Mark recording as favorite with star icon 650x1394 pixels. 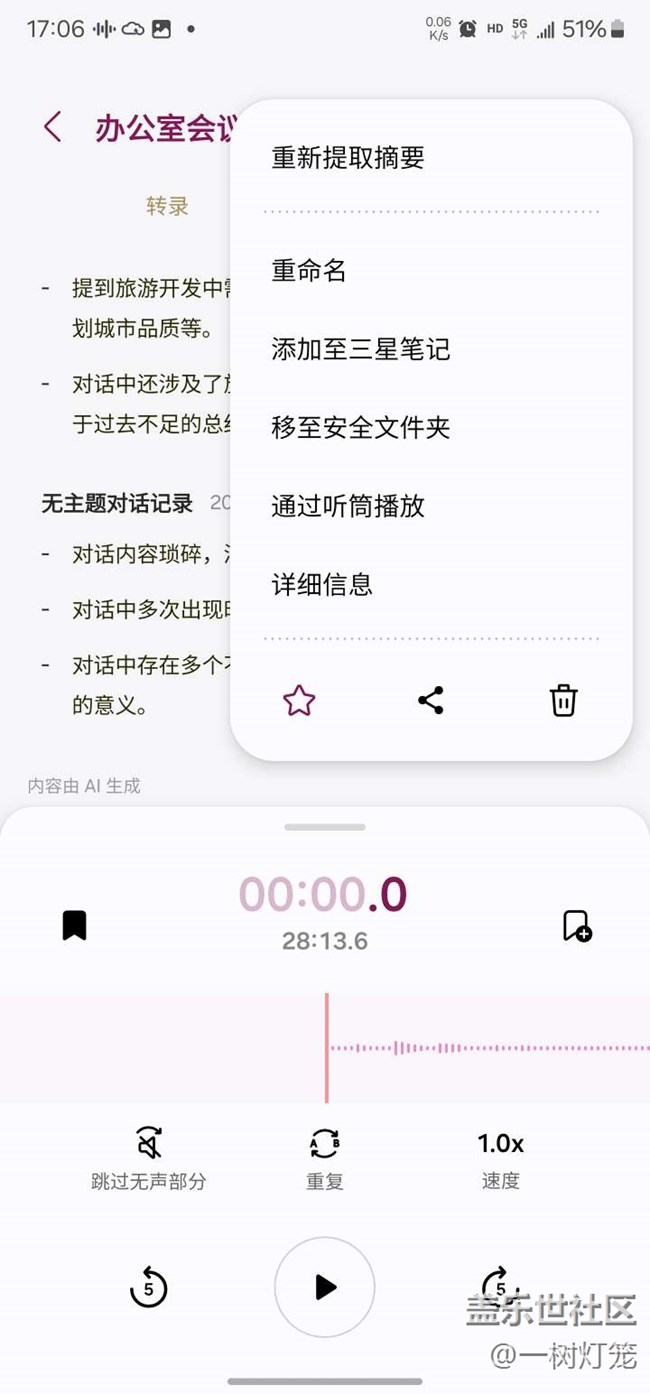click(299, 701)
